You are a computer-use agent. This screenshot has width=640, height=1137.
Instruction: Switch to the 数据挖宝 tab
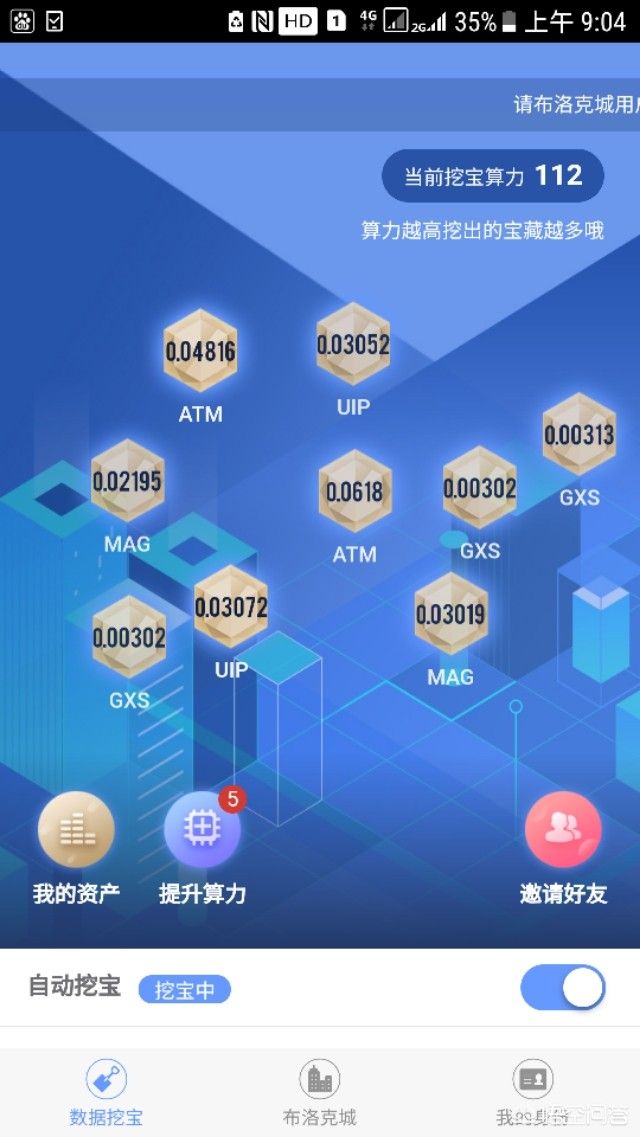106,1092
